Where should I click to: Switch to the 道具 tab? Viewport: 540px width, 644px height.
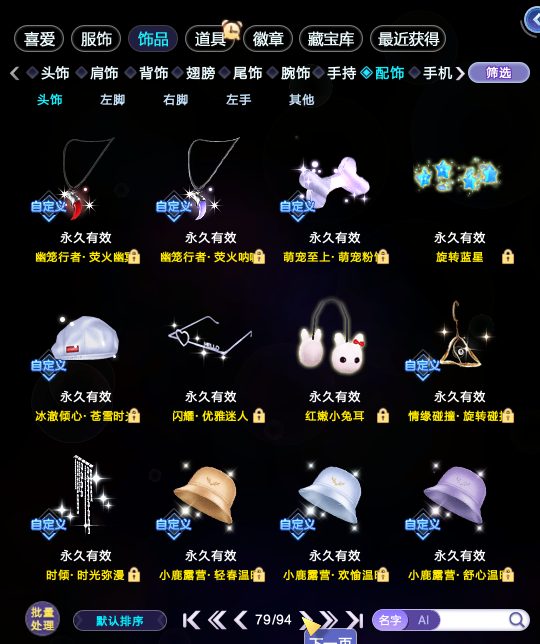210,39
